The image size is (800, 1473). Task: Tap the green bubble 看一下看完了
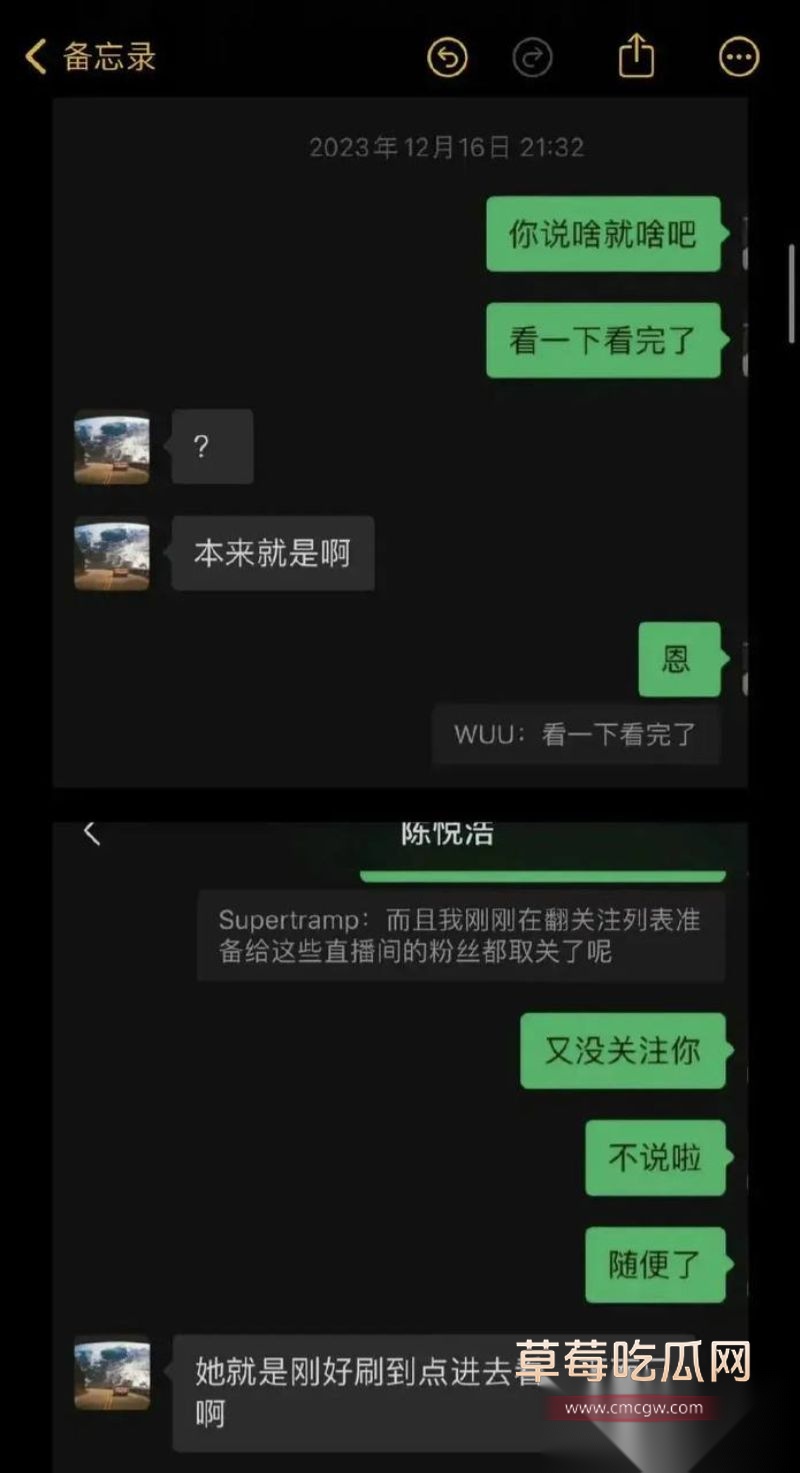pos(603,341)
